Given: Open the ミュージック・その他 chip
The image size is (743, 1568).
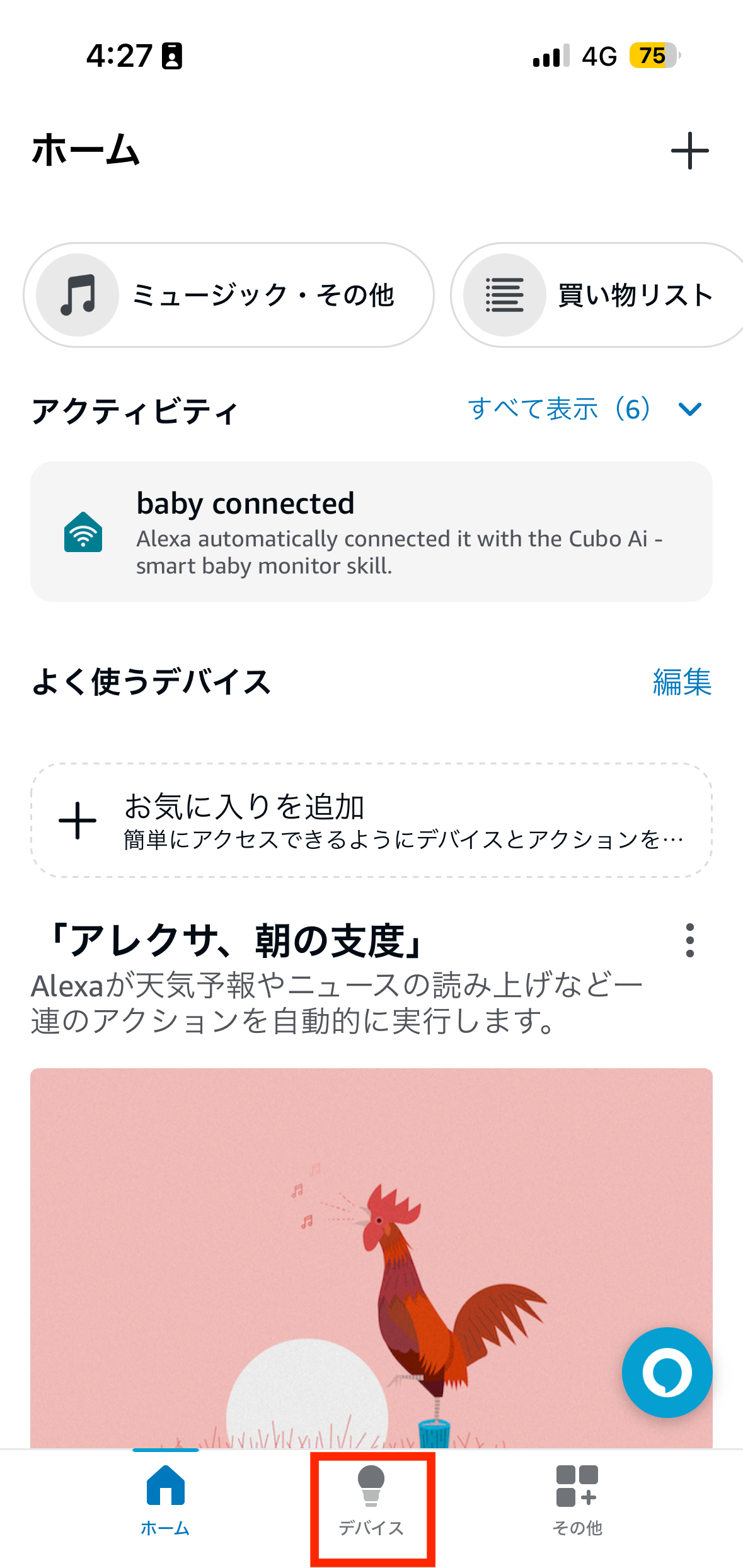Looking at the screenshot, I should (x=229, y=295).
